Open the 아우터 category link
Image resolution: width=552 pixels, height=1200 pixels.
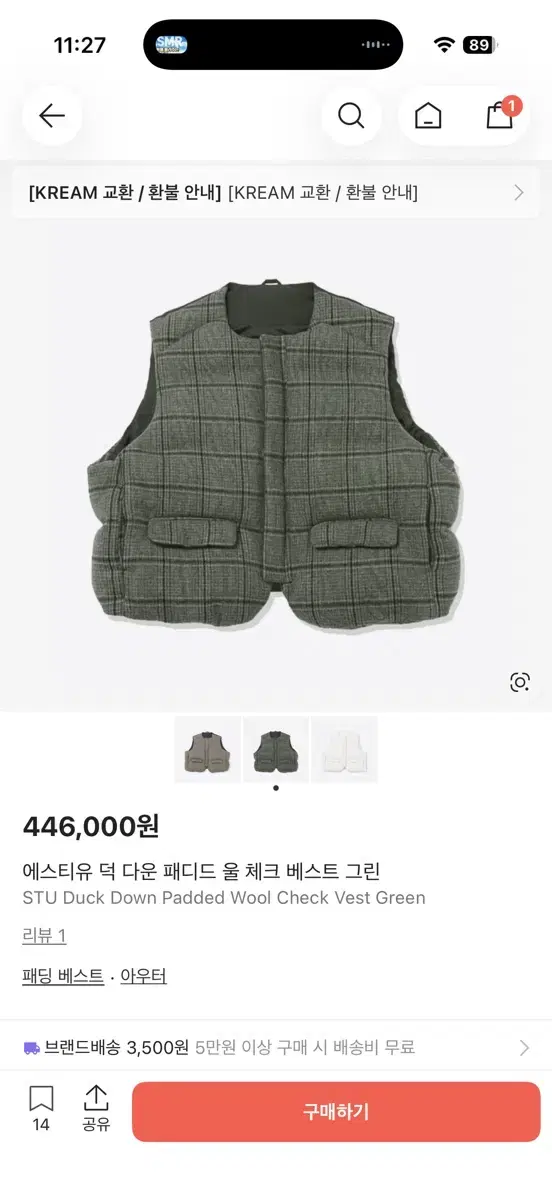[143, 977]
